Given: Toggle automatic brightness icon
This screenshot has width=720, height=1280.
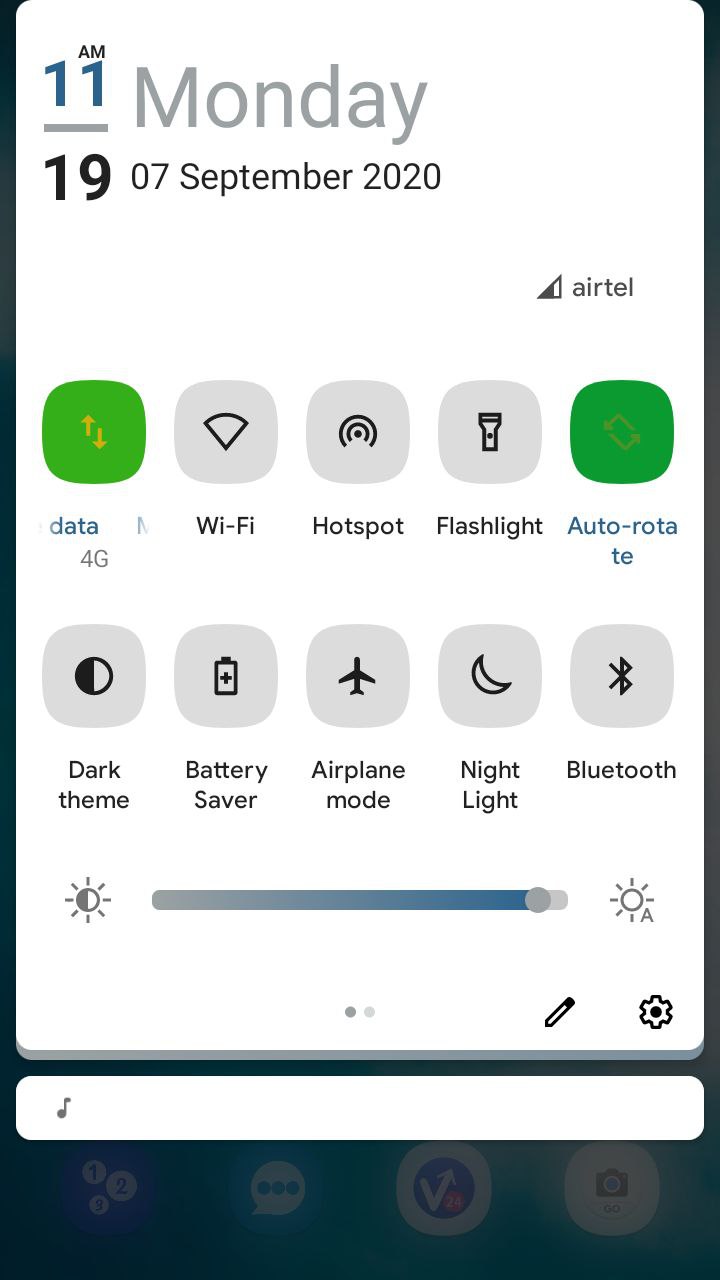Looking at the screenshot, I should point(632,901).
